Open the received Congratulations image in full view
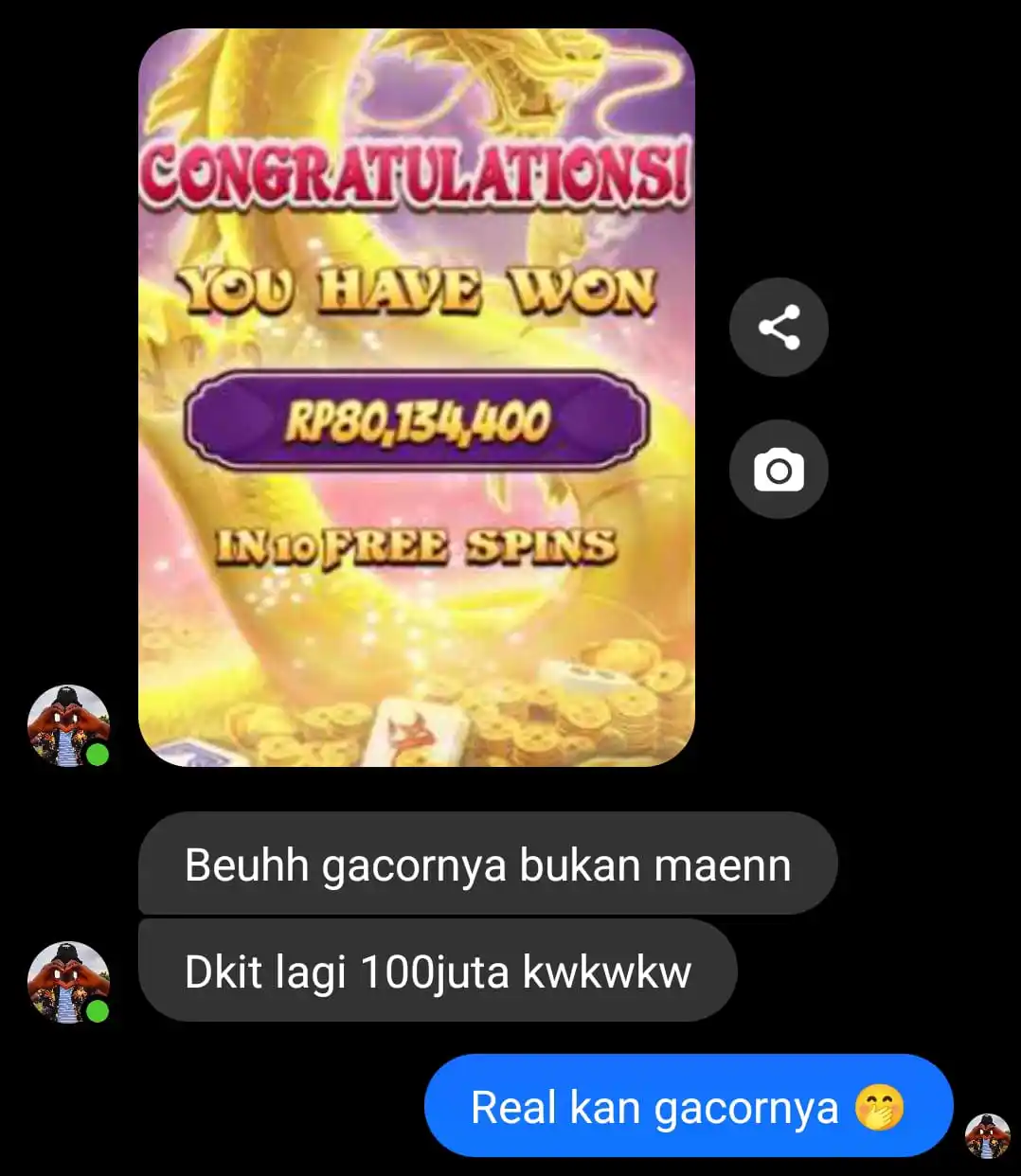 417,398
